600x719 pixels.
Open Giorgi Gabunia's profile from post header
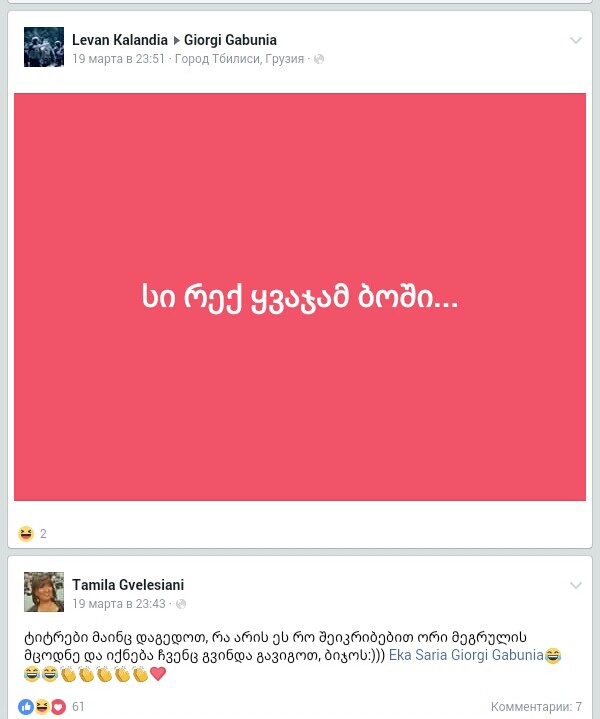(230, 40)
